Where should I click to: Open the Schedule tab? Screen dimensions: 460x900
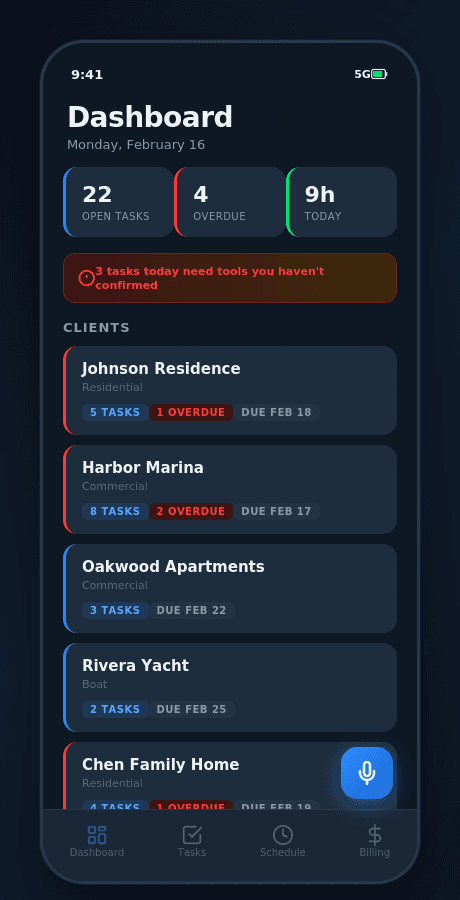click(283, 841)
